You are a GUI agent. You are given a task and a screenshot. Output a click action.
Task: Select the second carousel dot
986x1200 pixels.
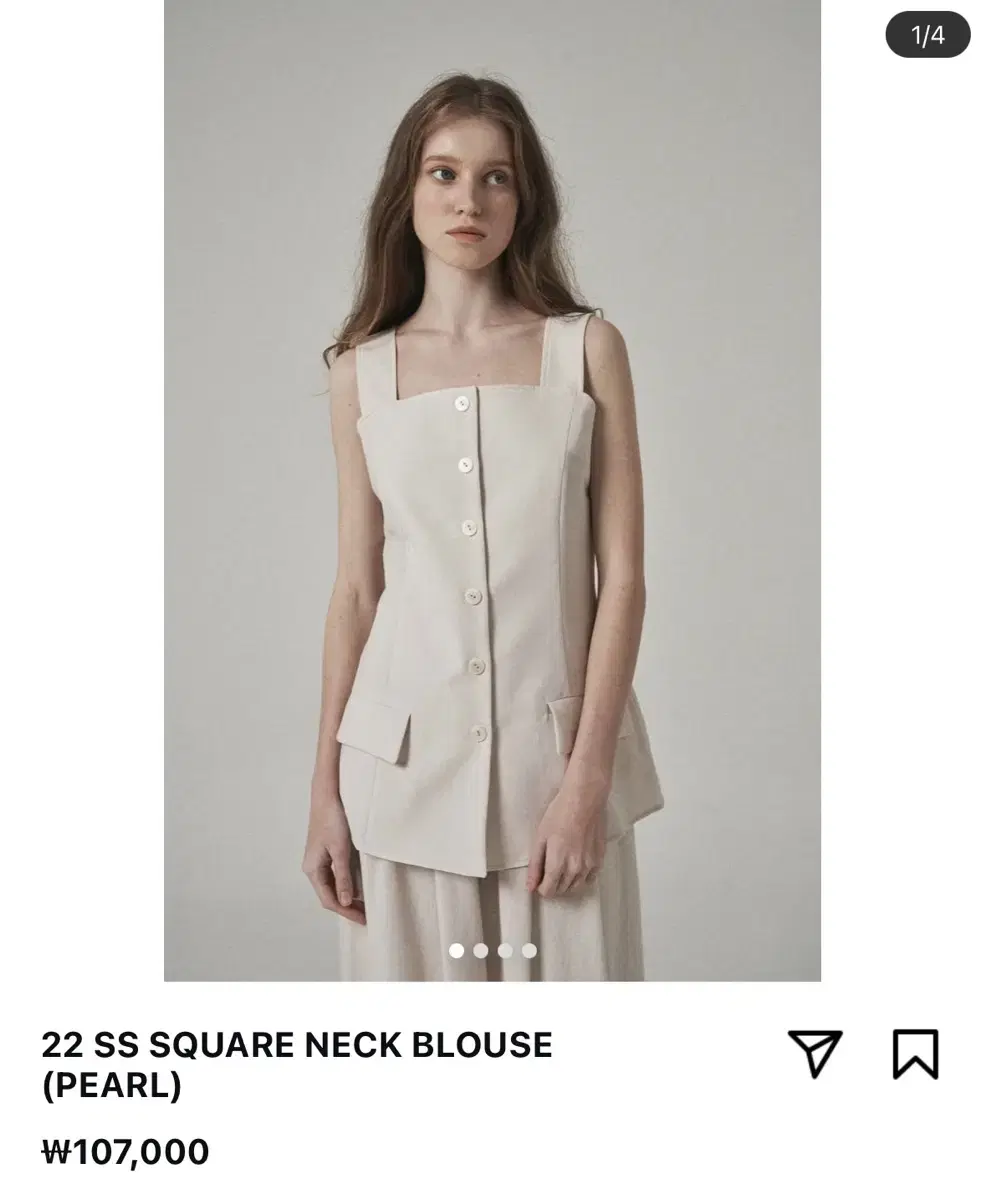[x=480, y=950]
